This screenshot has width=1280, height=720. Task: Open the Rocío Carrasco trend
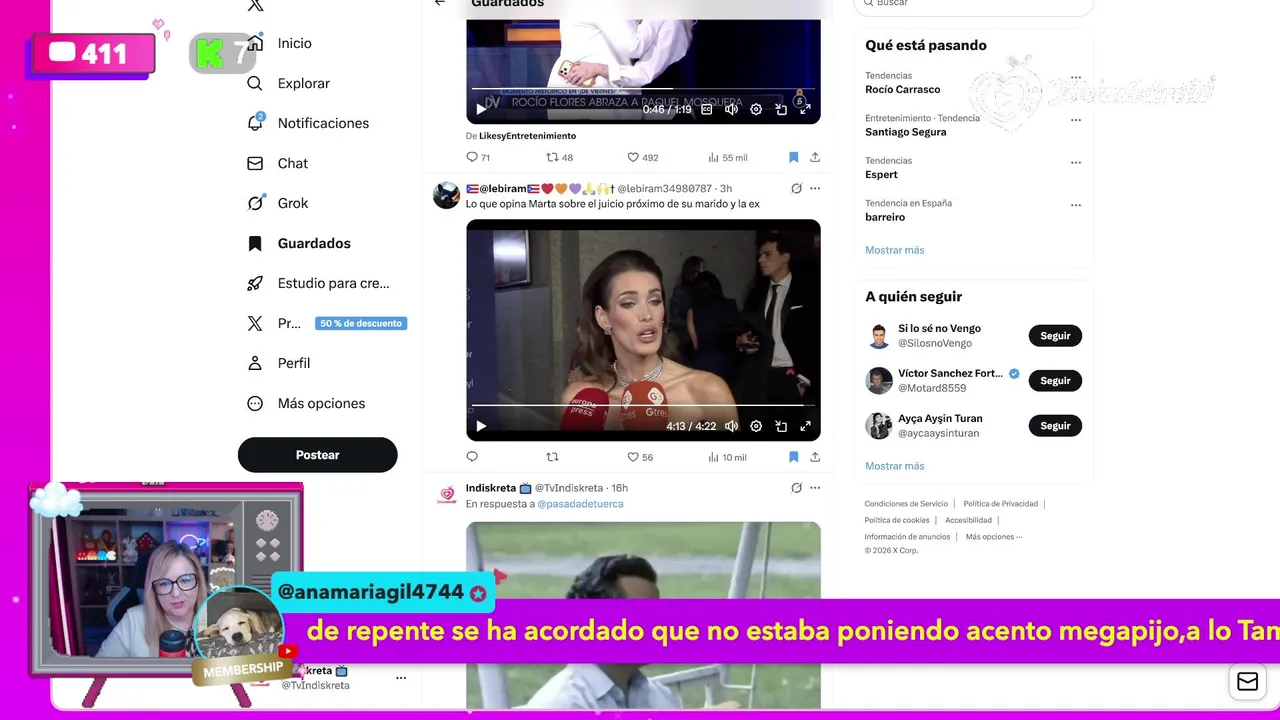coord(902,89)
